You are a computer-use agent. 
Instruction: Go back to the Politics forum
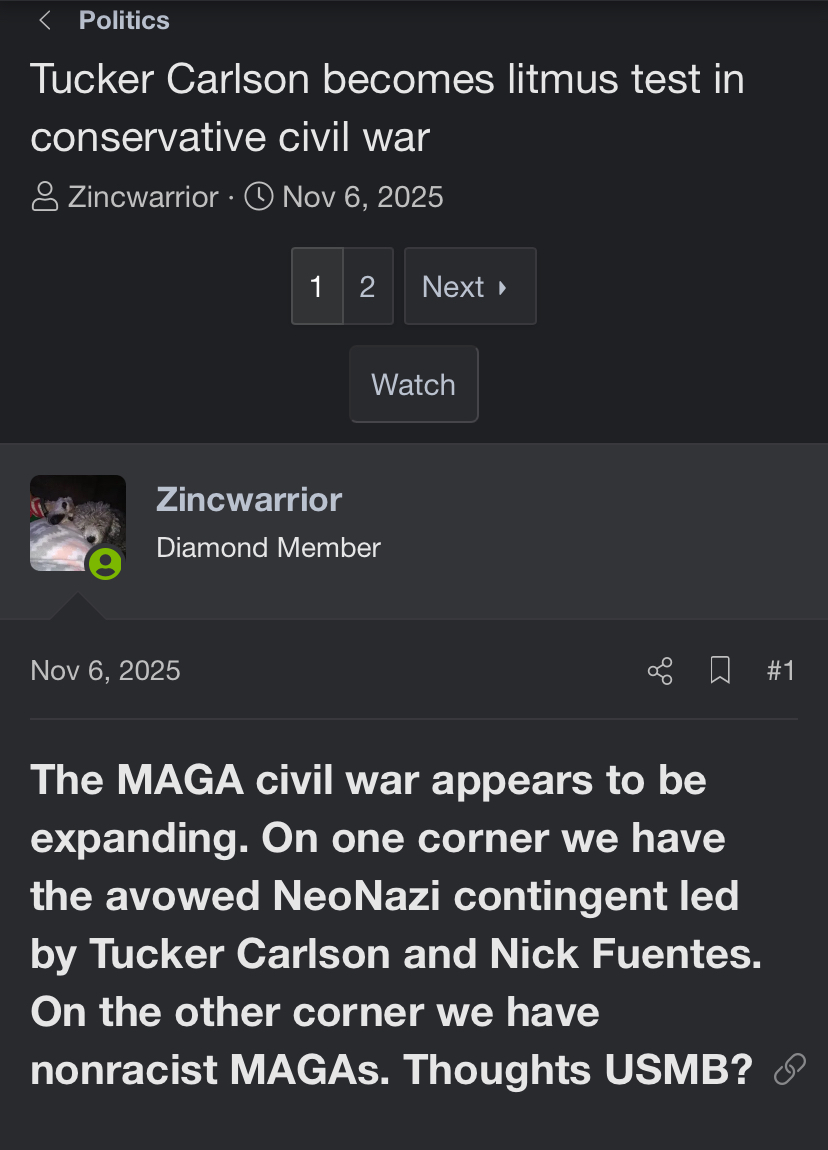tap(105, 21)
